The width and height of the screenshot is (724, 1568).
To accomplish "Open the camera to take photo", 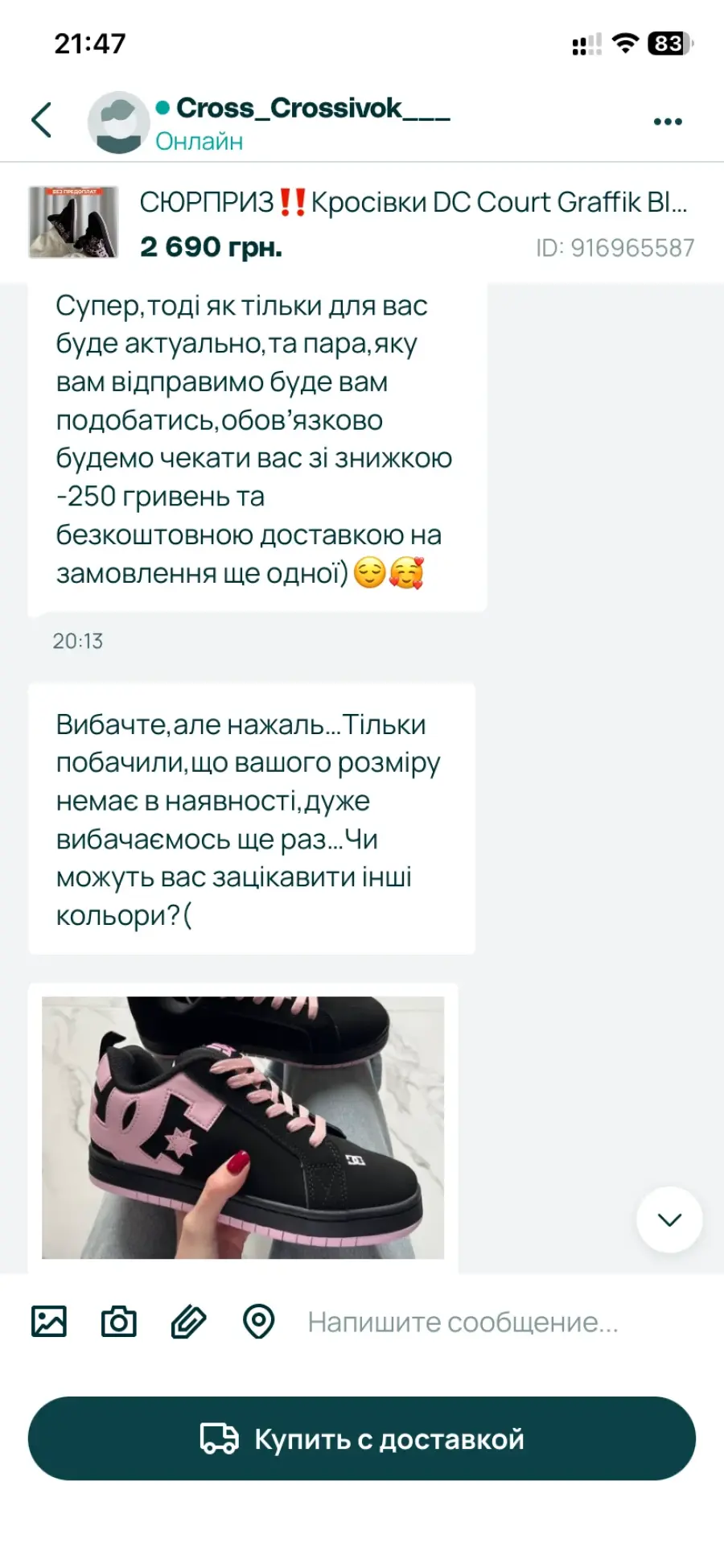I will click(119, 1322).
